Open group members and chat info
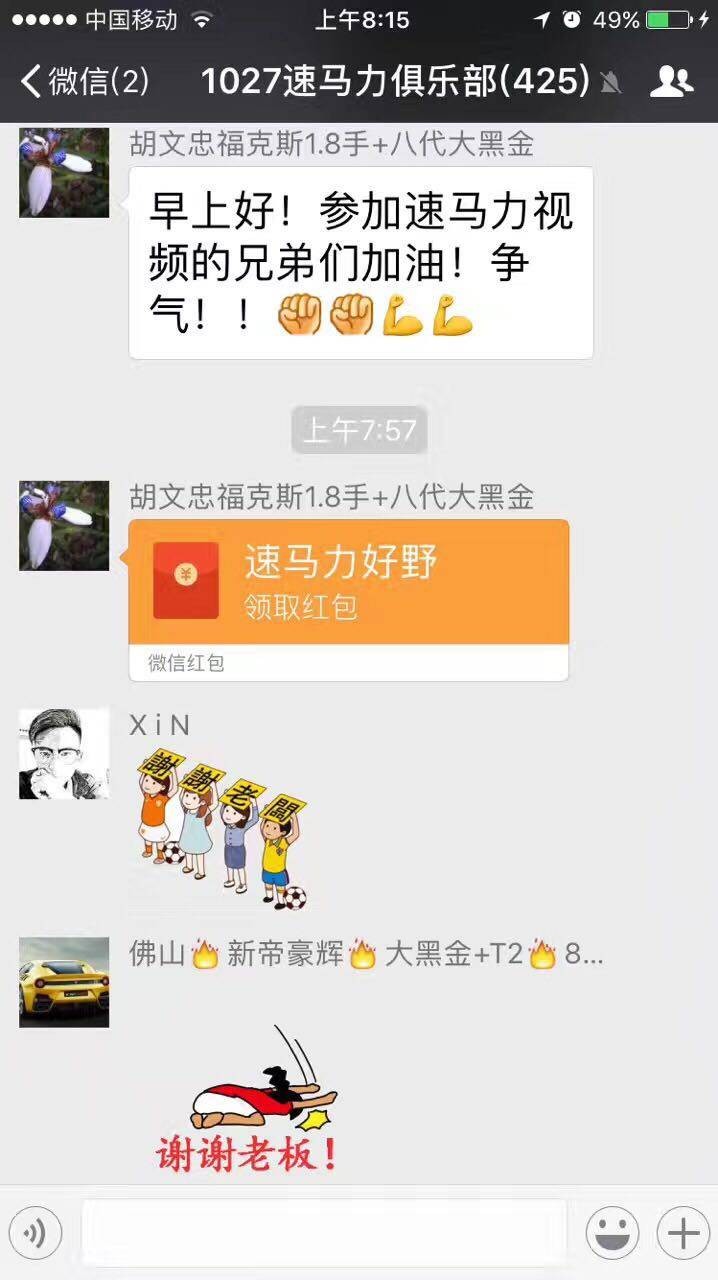The width and height of the screenshot is (718, 1280). (671, 81)
